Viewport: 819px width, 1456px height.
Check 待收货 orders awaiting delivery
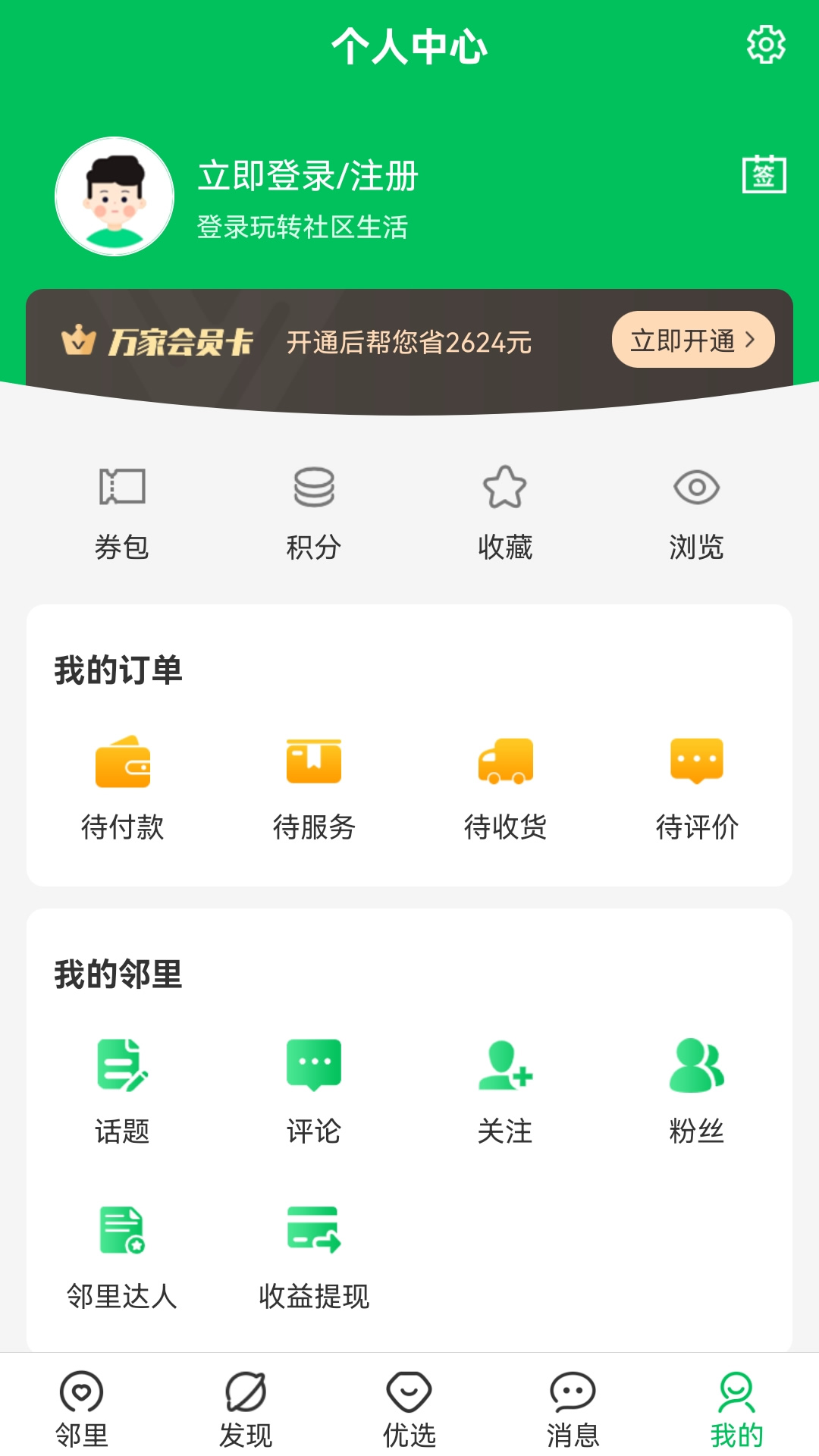point(505,787)
